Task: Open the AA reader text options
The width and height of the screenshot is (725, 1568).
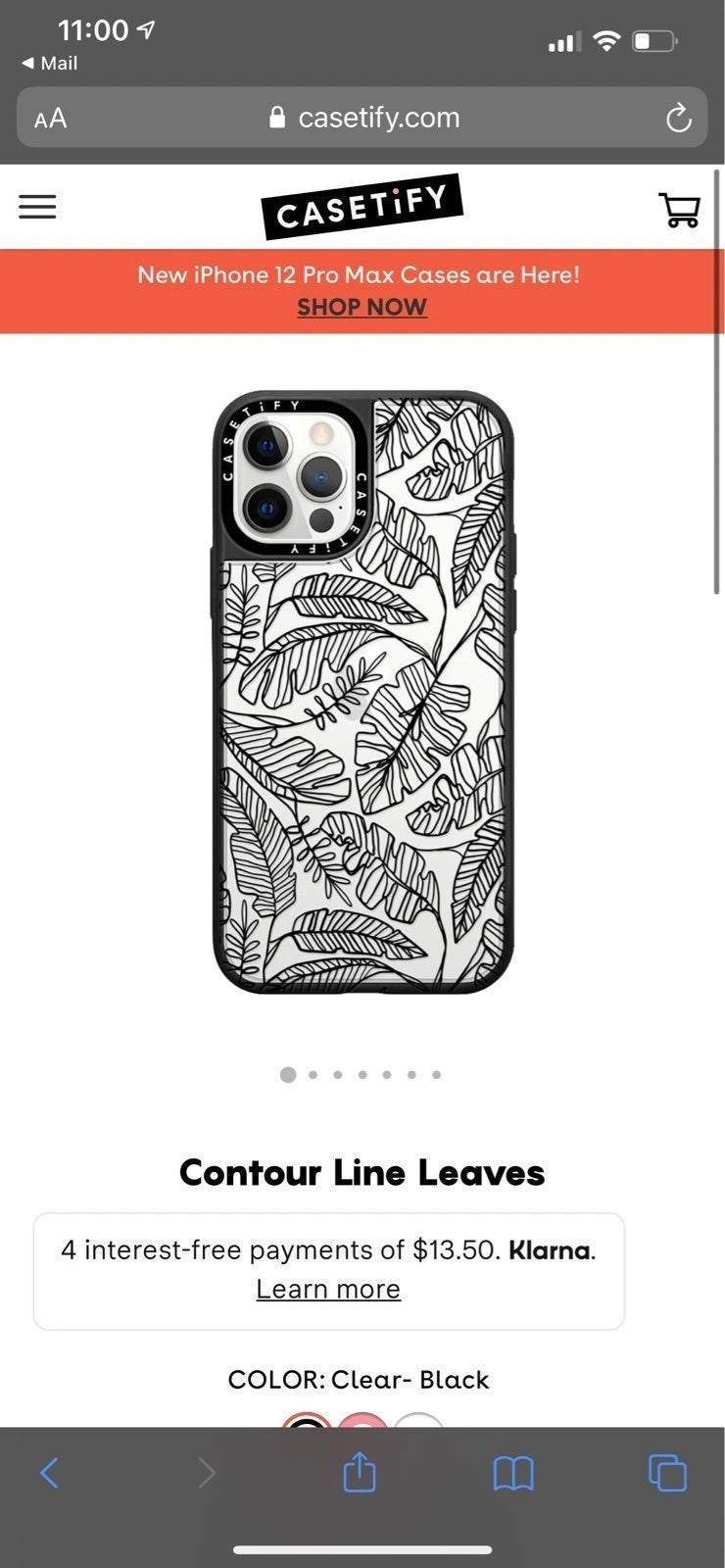Action: 51,119
